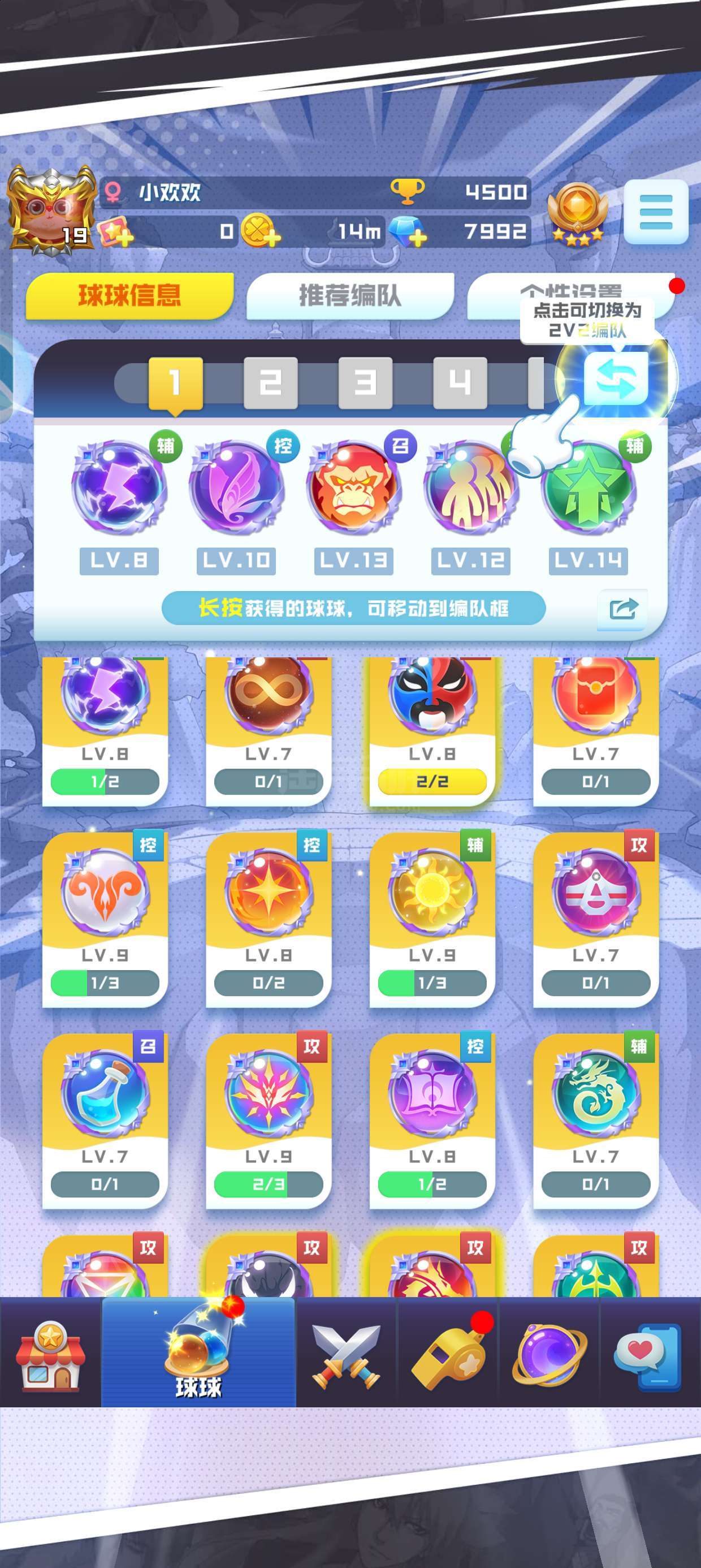The height and width of the screenshot is (1568, 701).
Task: Select the 球球信息 tab
Action: (129, 296)
